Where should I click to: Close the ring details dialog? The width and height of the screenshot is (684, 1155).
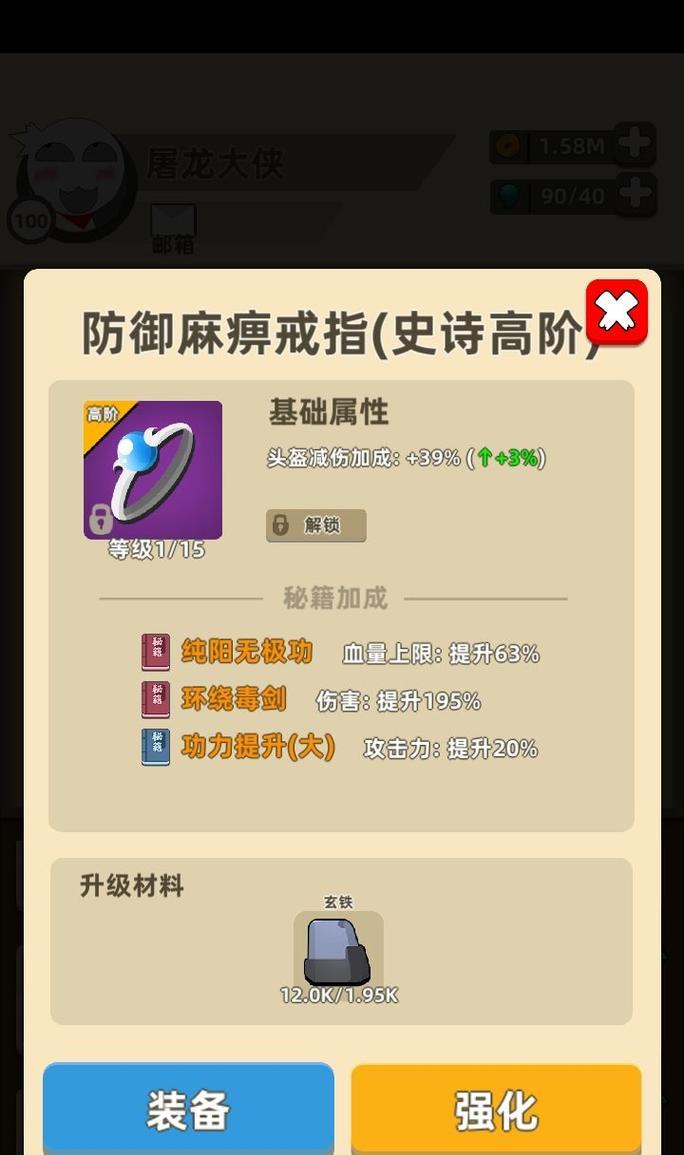(617, 313)
